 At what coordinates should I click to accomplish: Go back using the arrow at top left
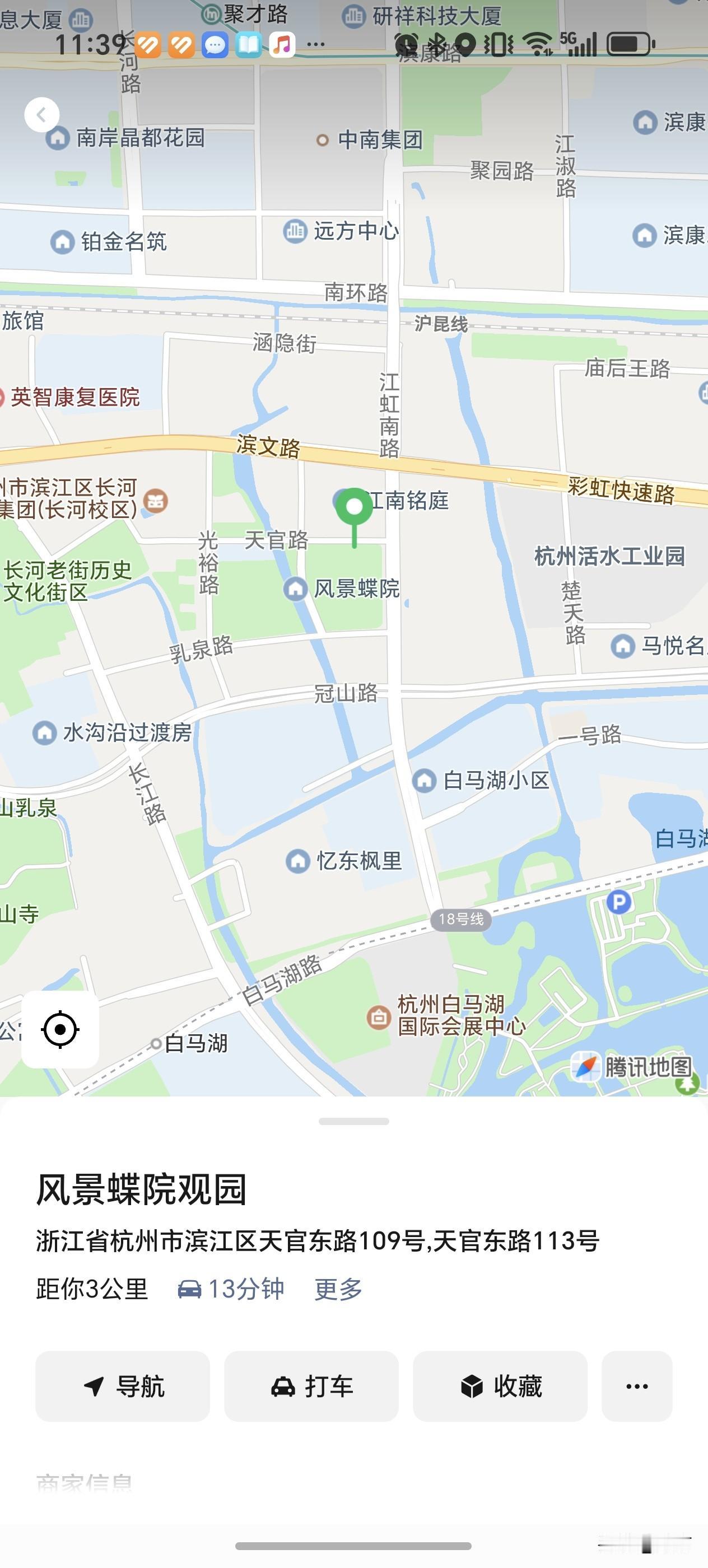click(41, 115)
